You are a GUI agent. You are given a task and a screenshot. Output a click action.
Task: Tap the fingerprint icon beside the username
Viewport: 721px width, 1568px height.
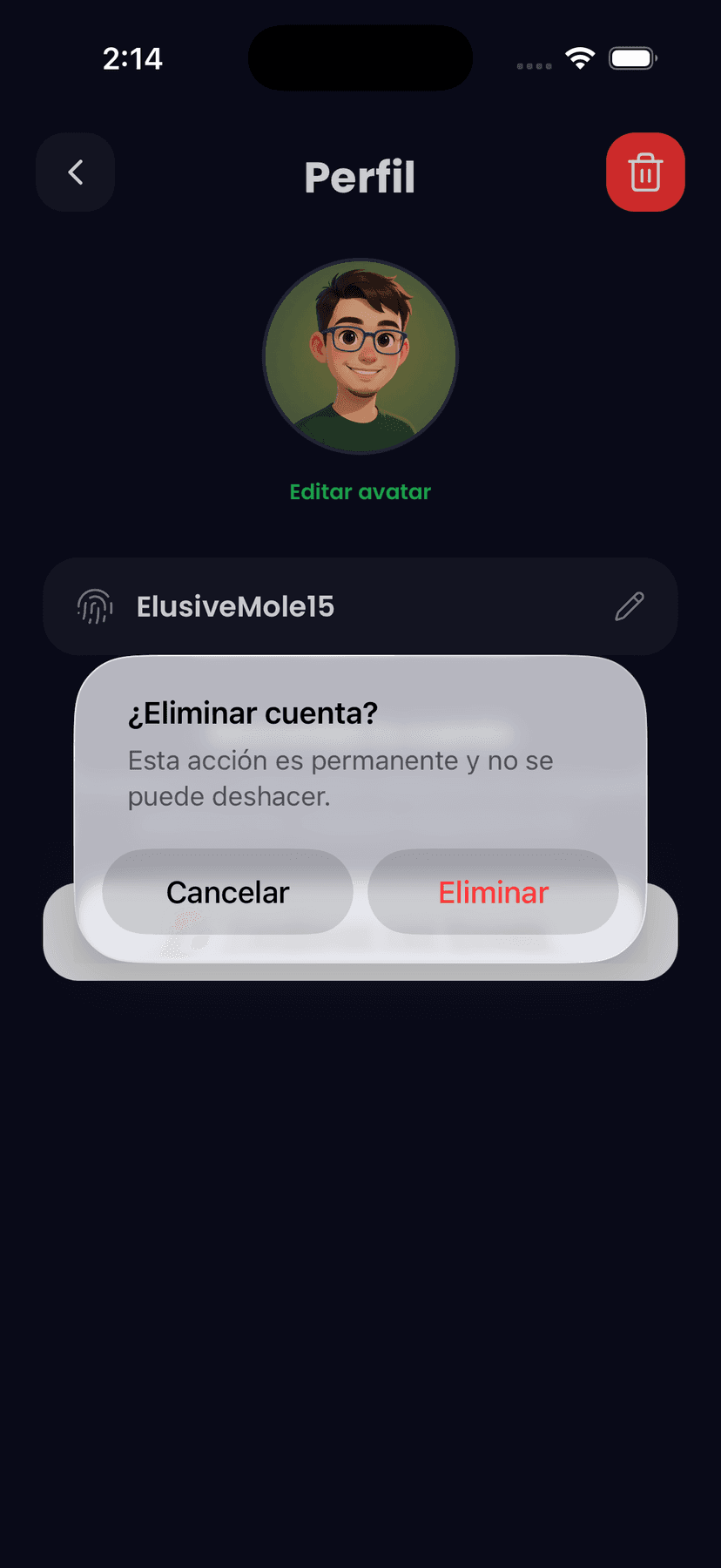tap(94, 606)
